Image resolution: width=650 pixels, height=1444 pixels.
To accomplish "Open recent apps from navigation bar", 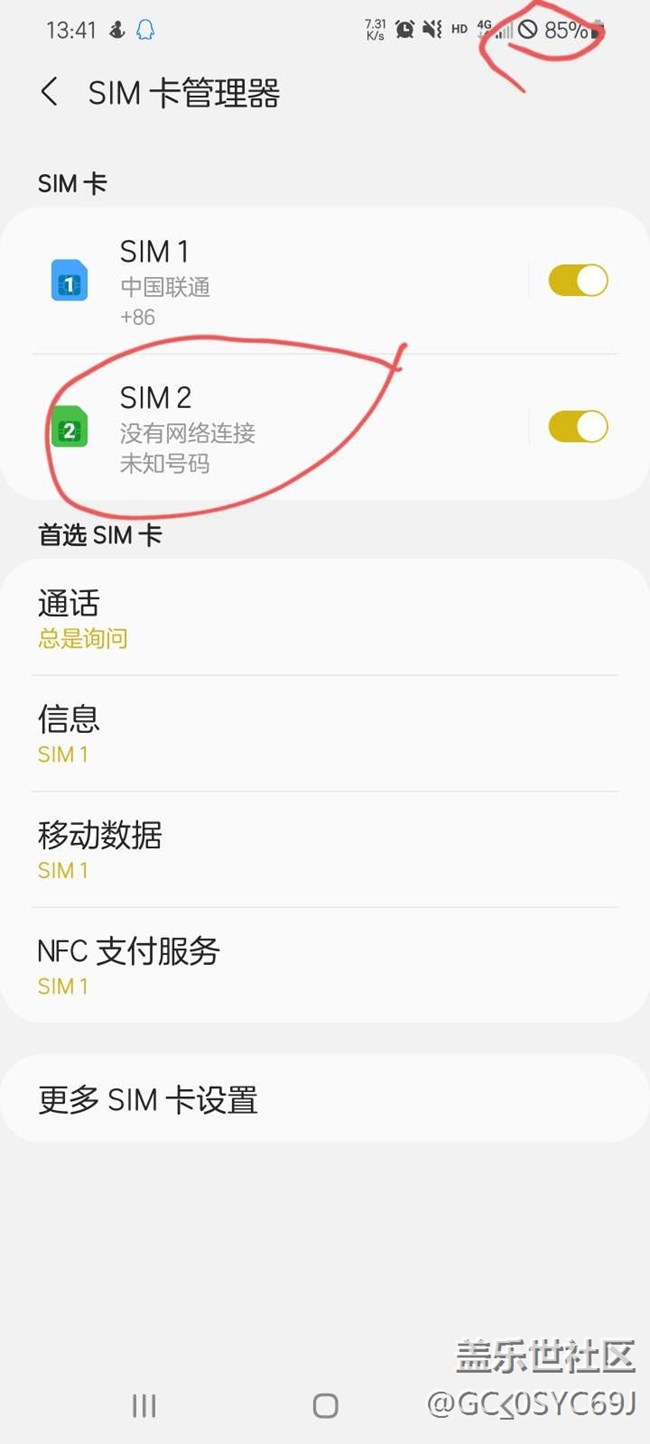I will coord(144,1406).
